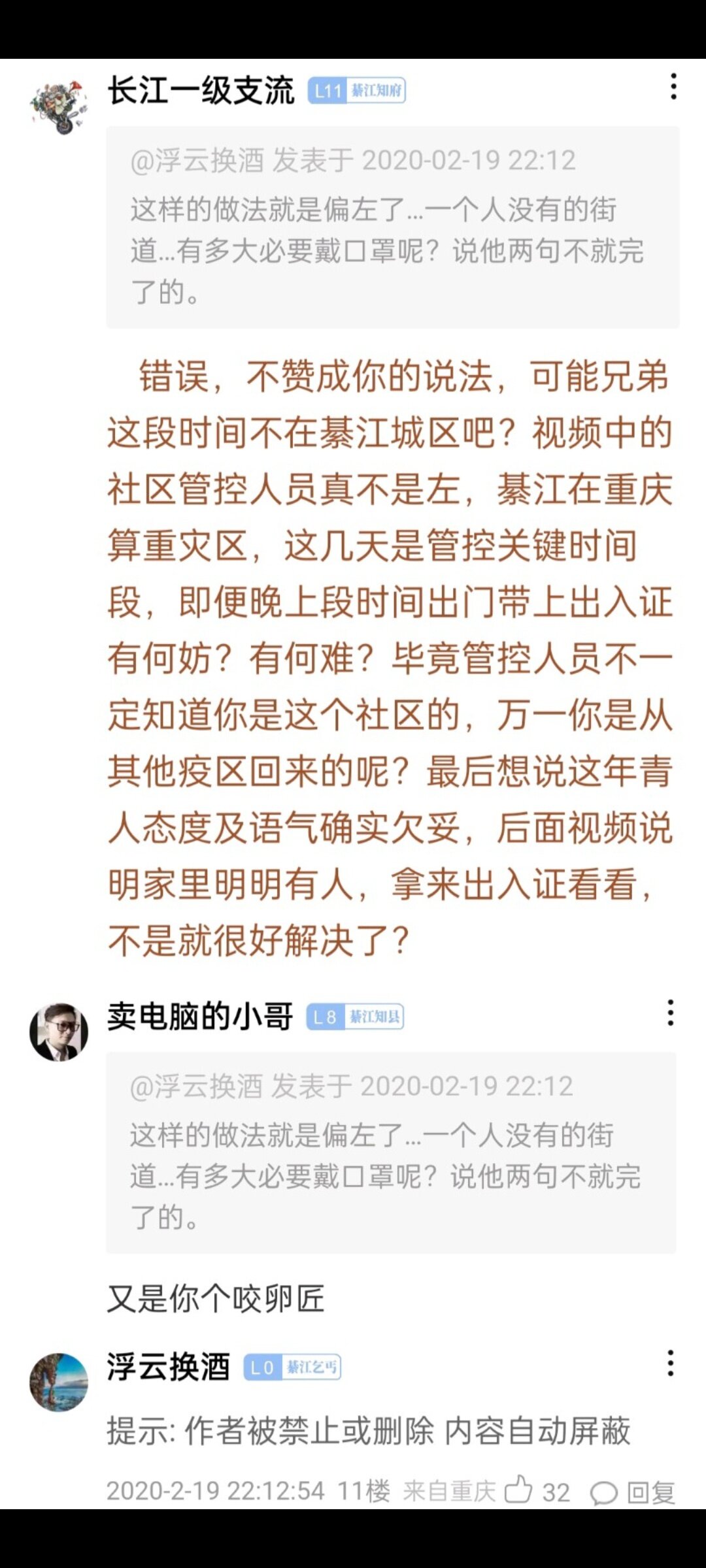The image size is (706, 1568).
Task: Open overflow menu on 卖电脑的小哥's comment
Action: (x=670, y=1013)
